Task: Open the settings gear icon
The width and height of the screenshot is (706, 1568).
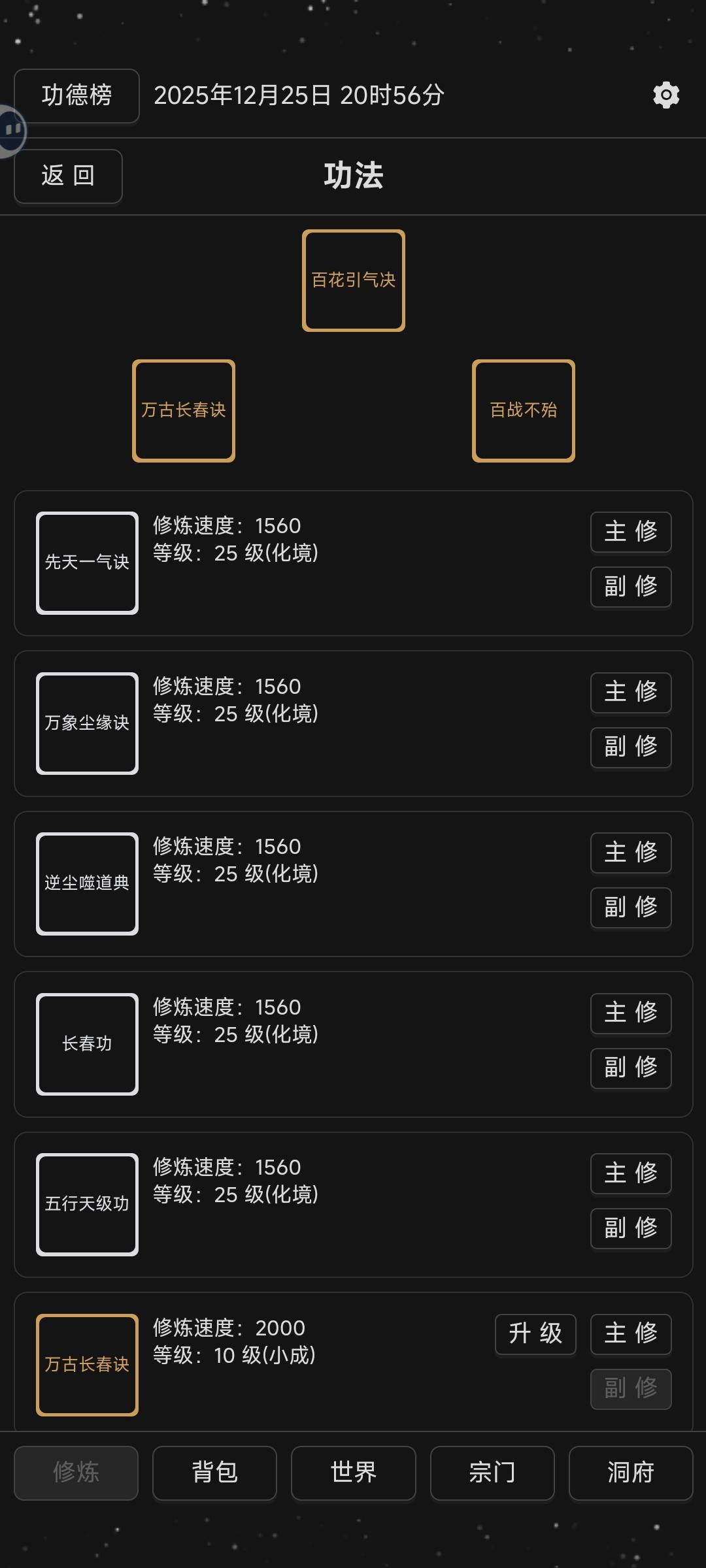Action: (x=666, y=95)
